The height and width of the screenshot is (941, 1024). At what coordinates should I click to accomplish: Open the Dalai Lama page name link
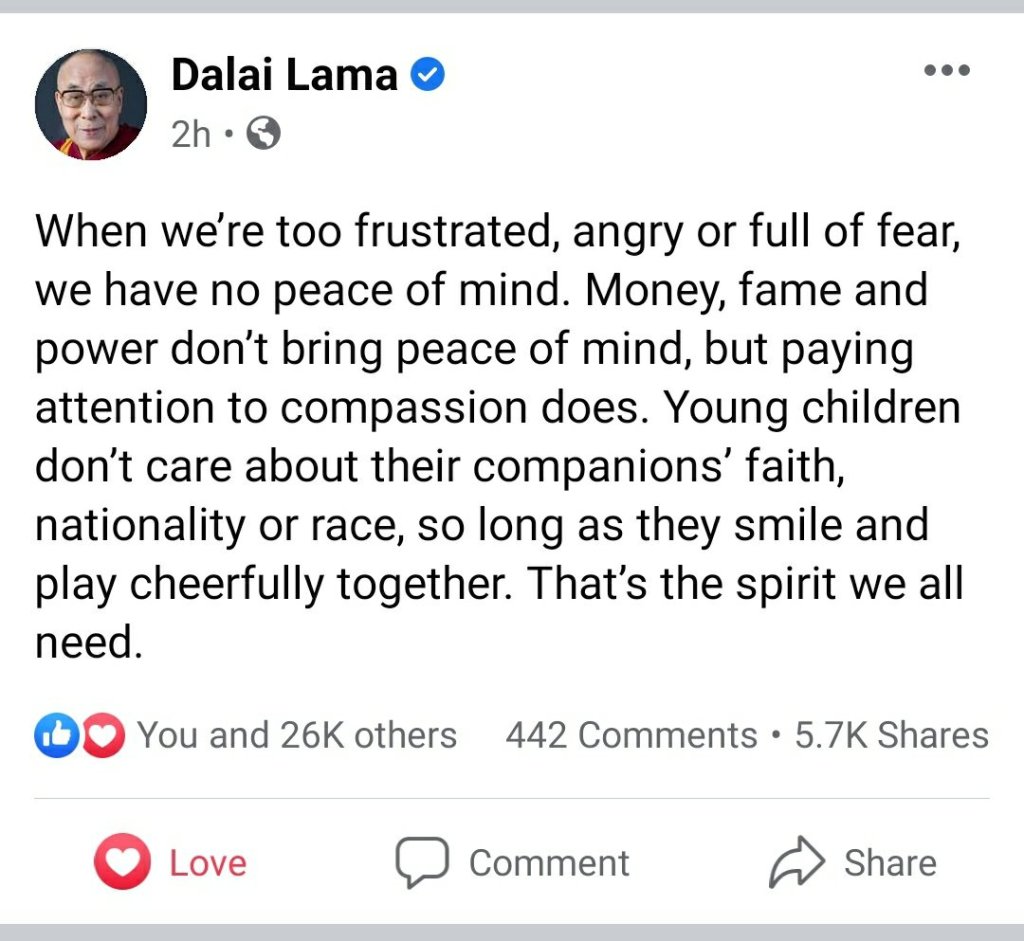[284, 76]
